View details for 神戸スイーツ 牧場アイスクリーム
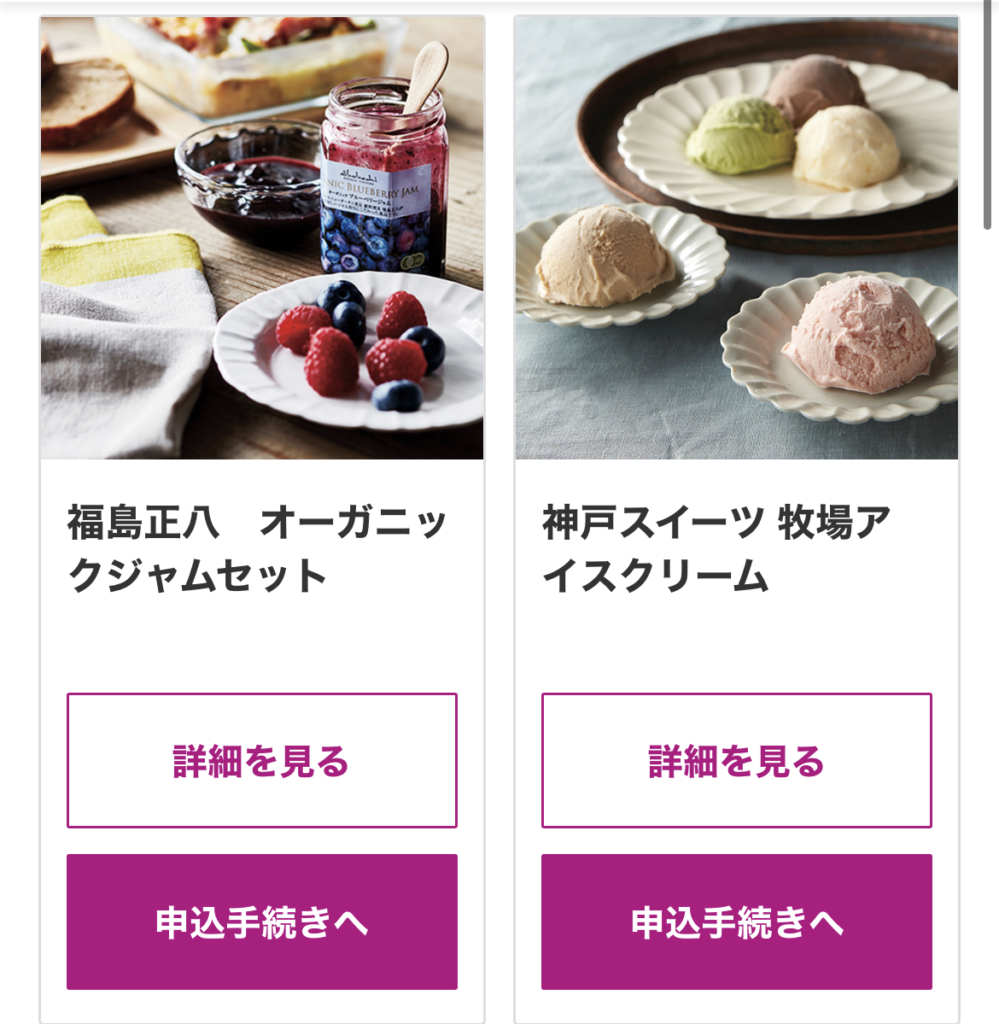Viewport: 999px width, 1024px height. coord(736,761)
